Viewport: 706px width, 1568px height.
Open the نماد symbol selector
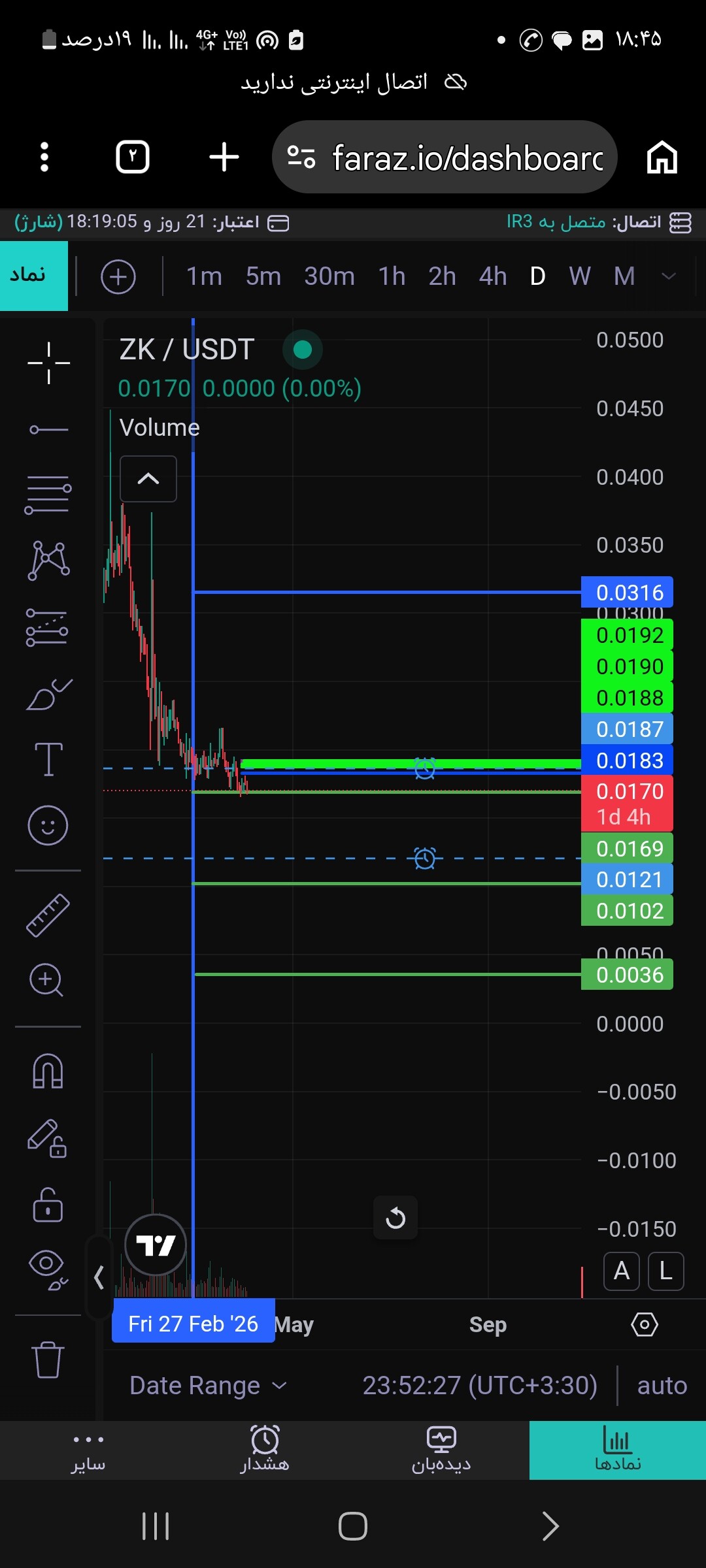coord(33,276)
